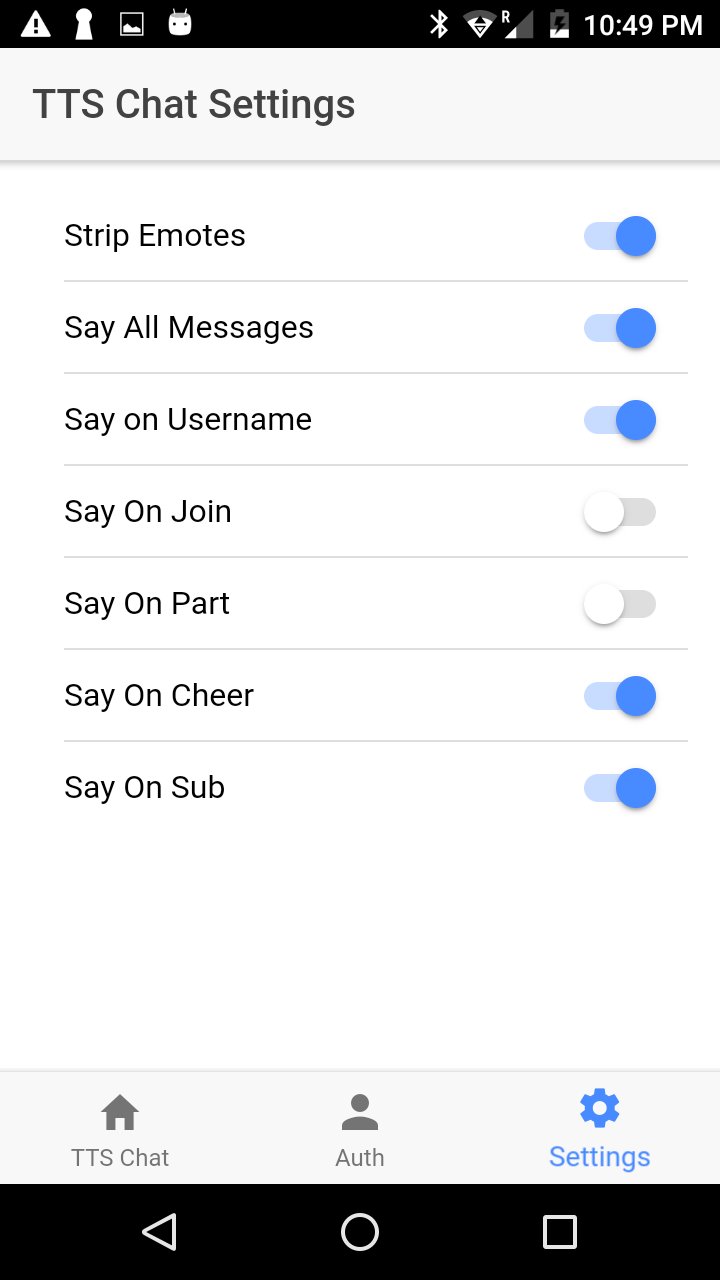720x1280 pixels.
Task: Tap the Bluetooth icon in status bar
Action: point(439,24)
